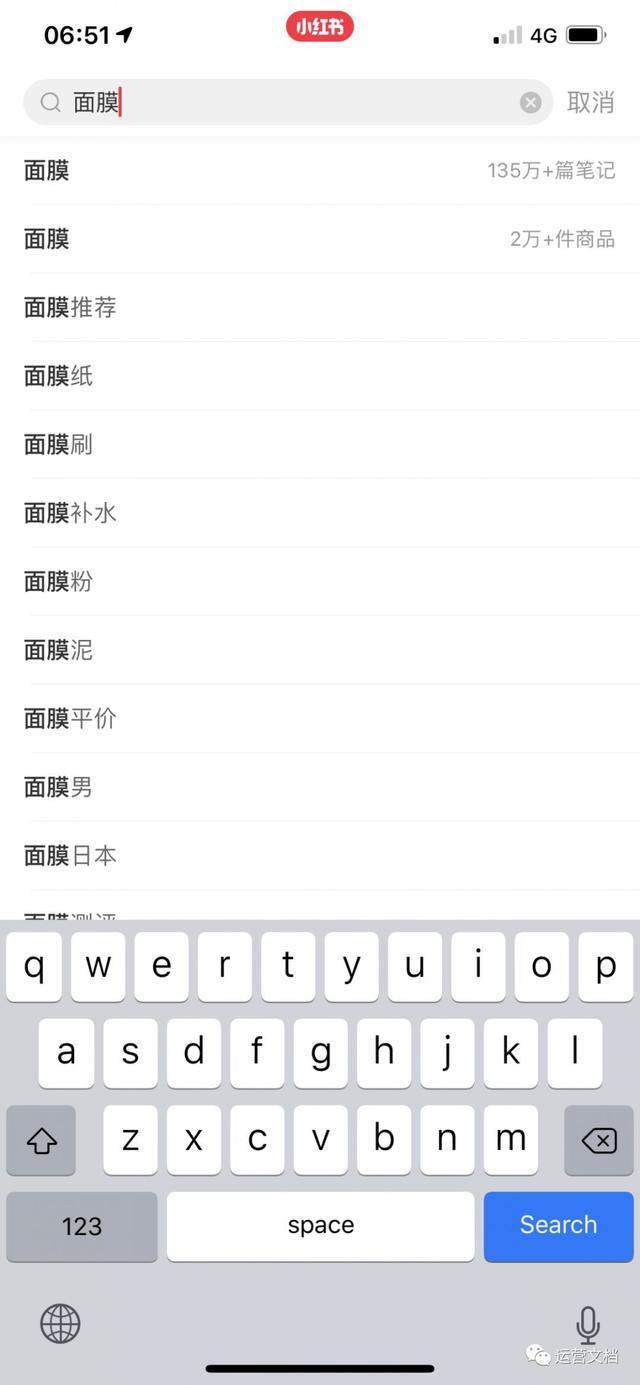
Task: Open 面膜 results with 2万+件商品
Action: [x=320, y=239]
